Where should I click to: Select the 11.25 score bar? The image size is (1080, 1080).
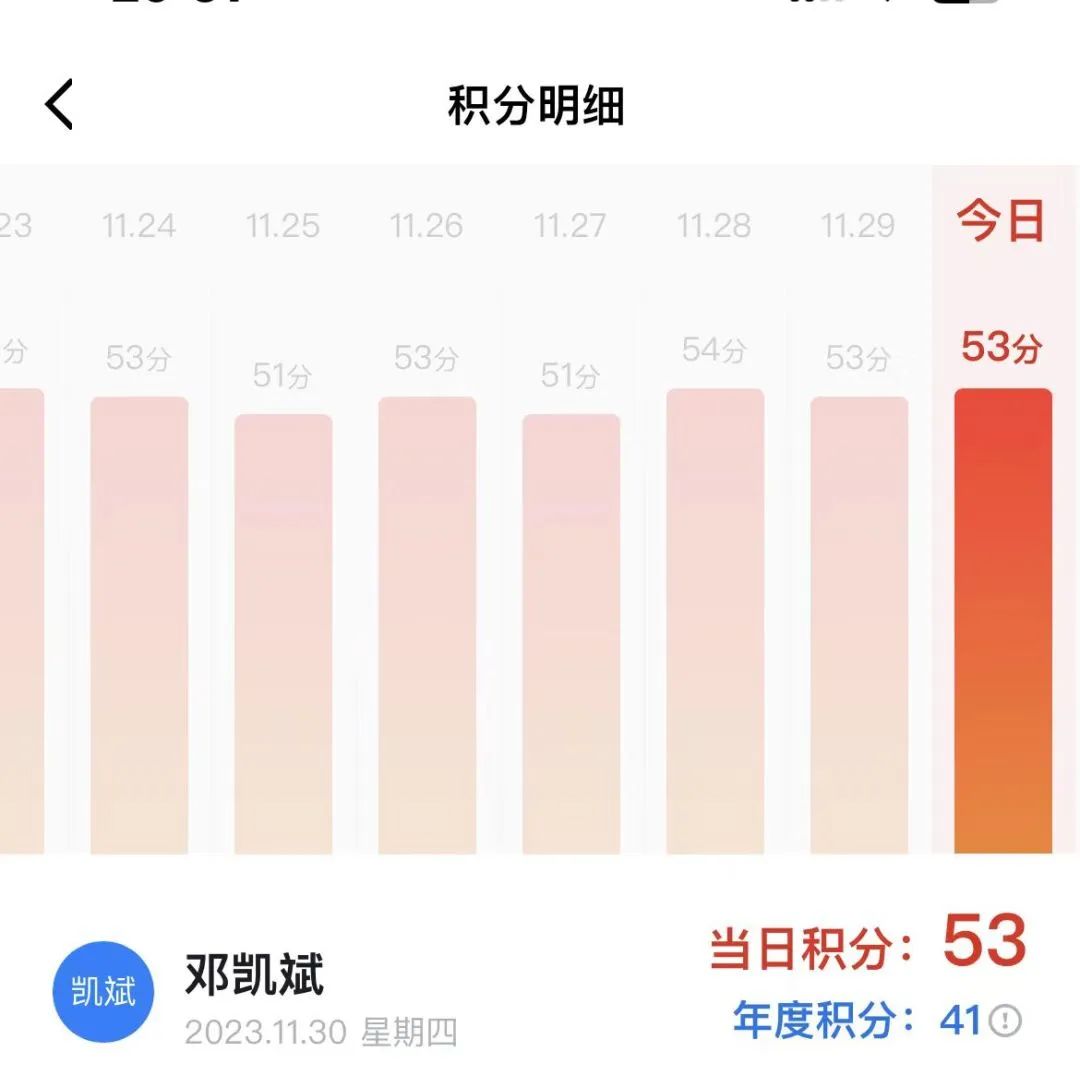283,633
